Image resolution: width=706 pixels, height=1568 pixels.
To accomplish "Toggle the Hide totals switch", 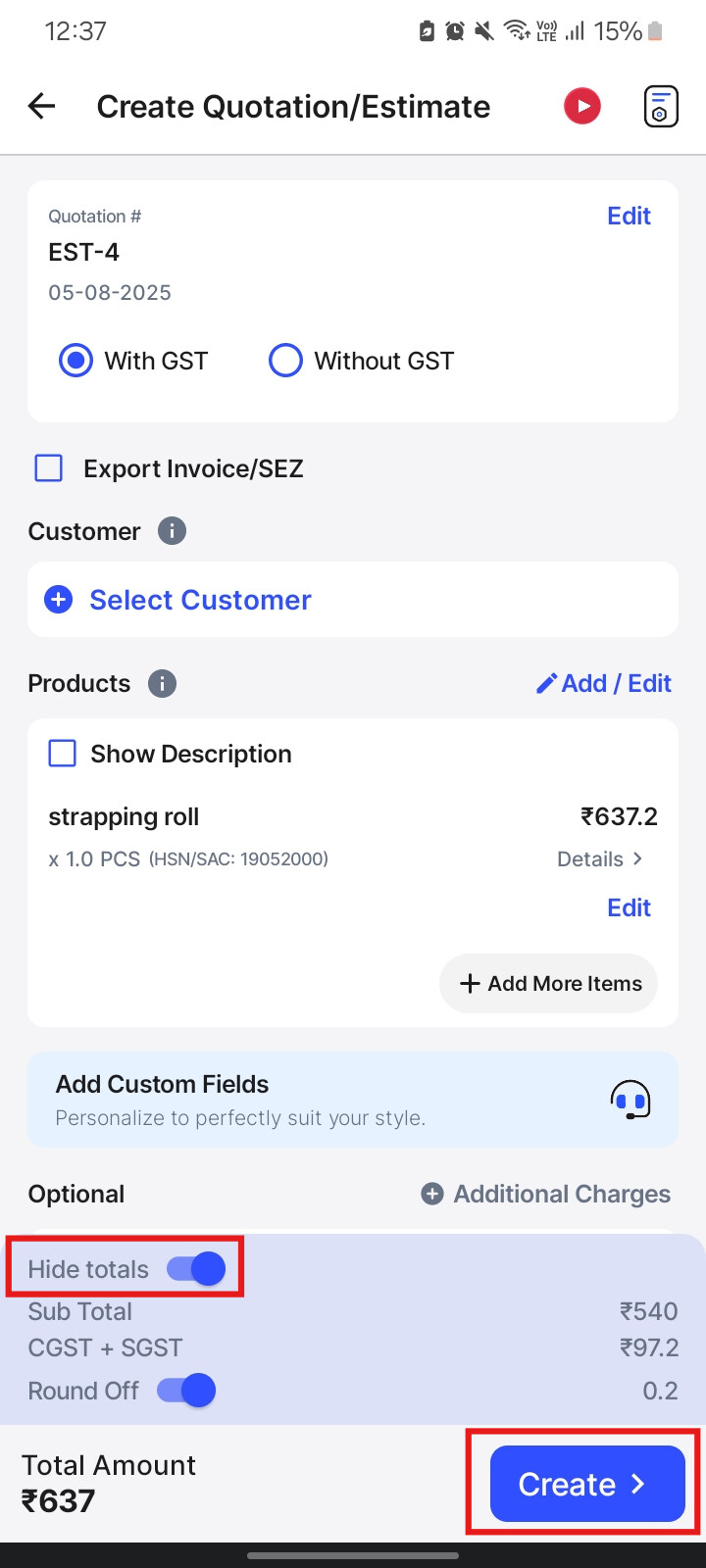I will click(x=196, y=1269).
